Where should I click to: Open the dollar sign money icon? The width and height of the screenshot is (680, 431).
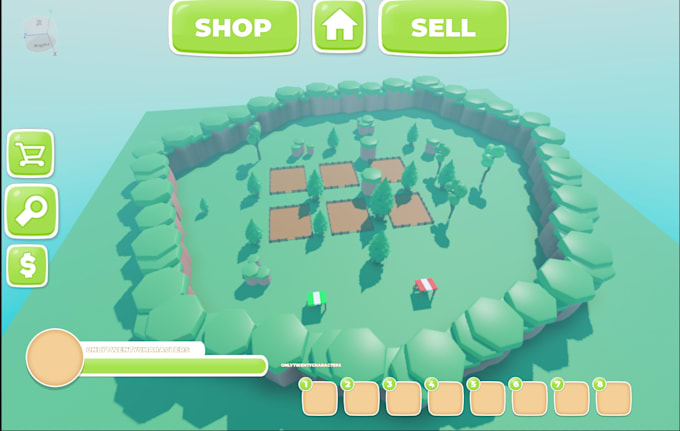[x=27, y=265]
